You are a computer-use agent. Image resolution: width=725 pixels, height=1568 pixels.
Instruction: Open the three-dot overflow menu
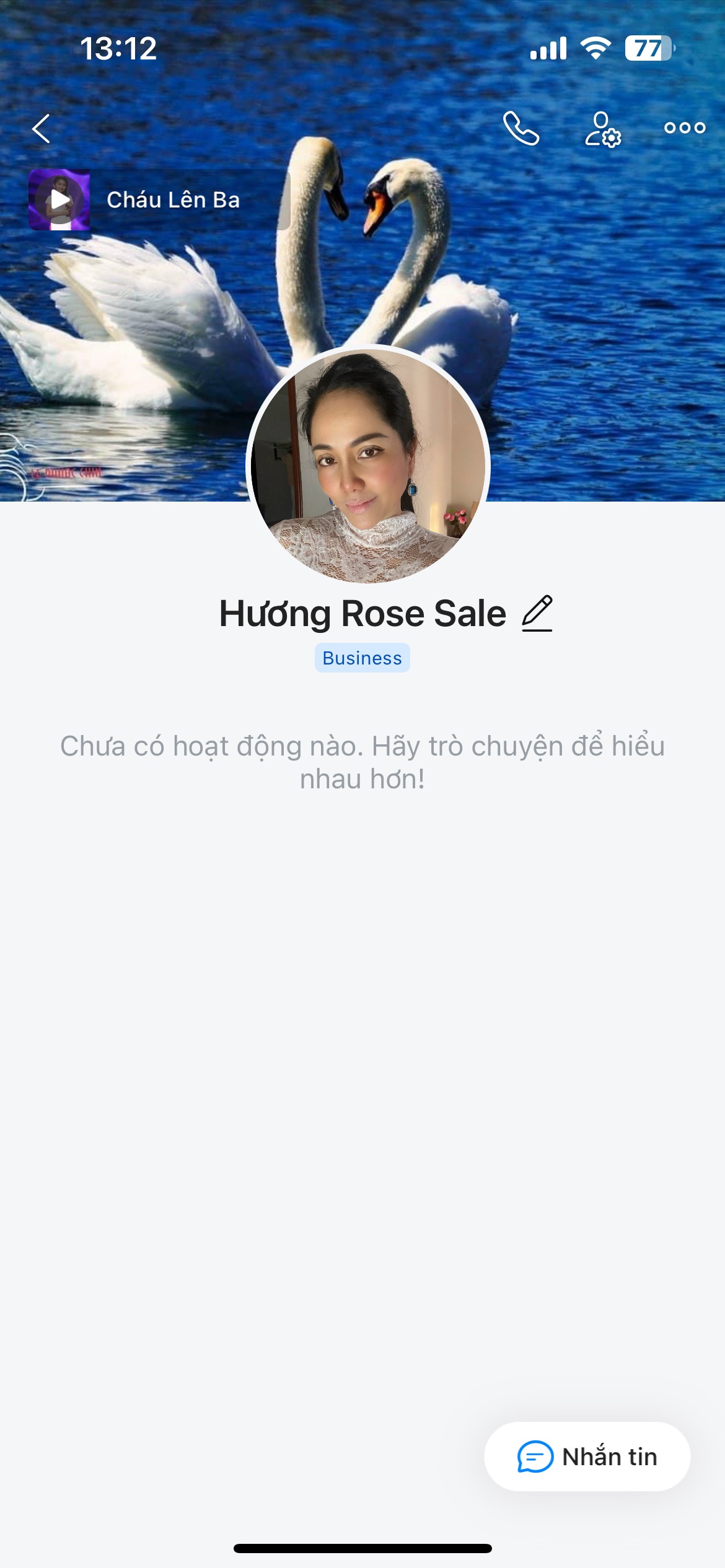684,128
